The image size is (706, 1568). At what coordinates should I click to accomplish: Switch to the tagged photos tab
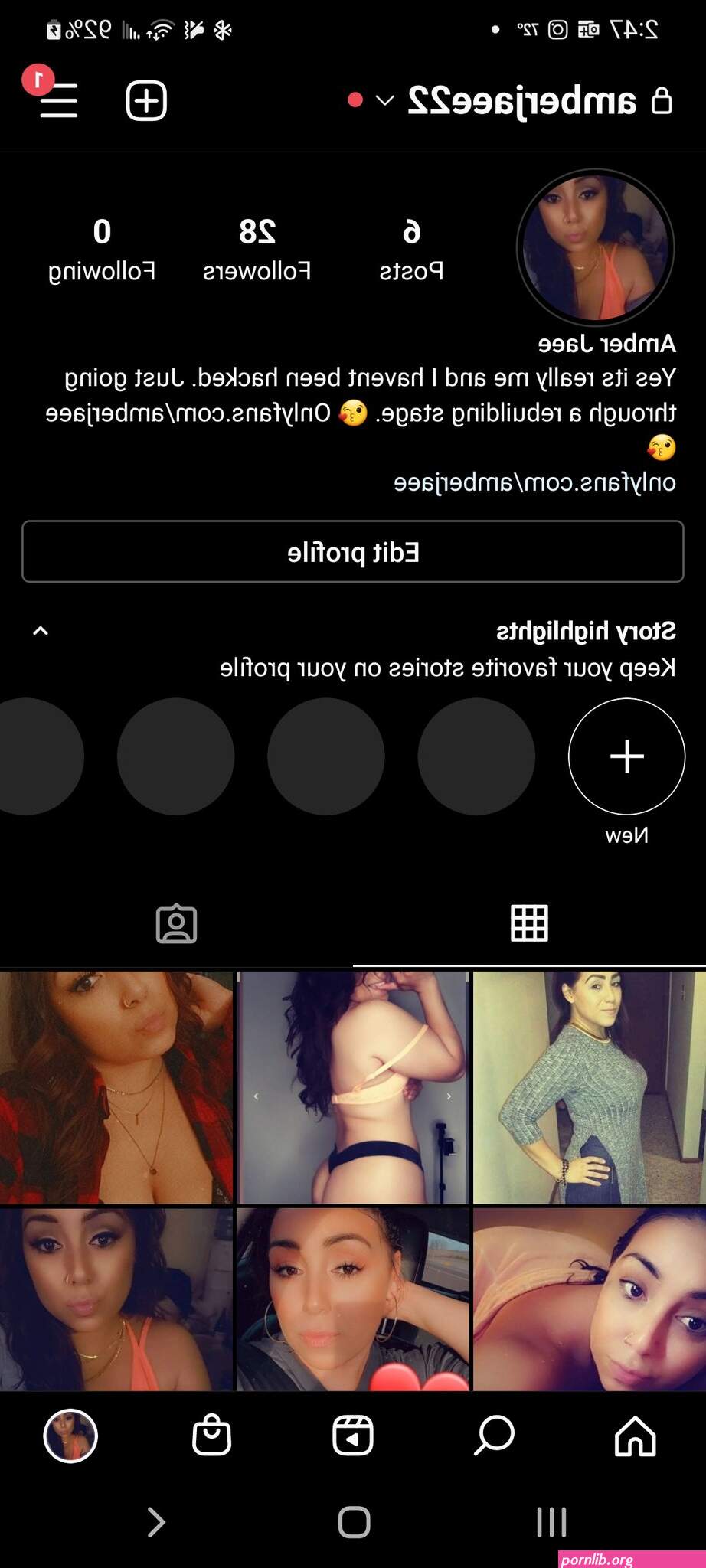[176, 923]
